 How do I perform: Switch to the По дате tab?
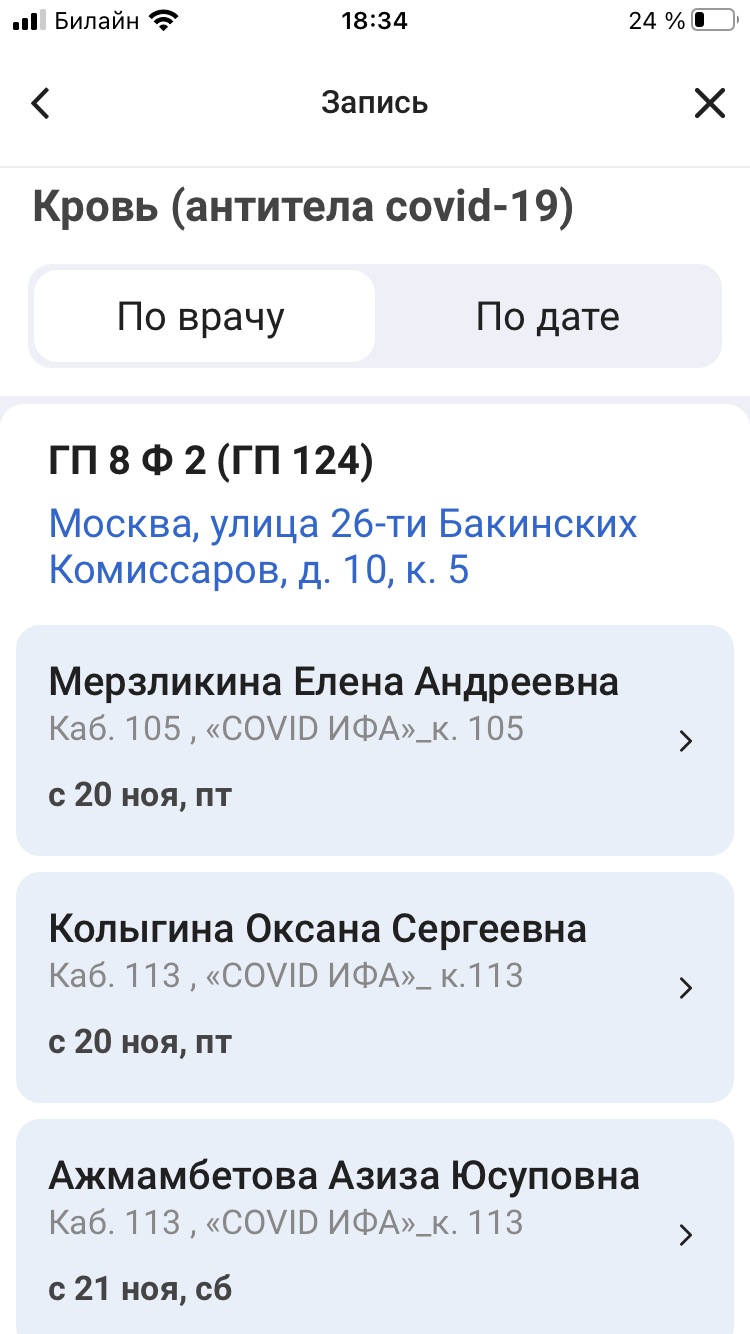(548, 315)
